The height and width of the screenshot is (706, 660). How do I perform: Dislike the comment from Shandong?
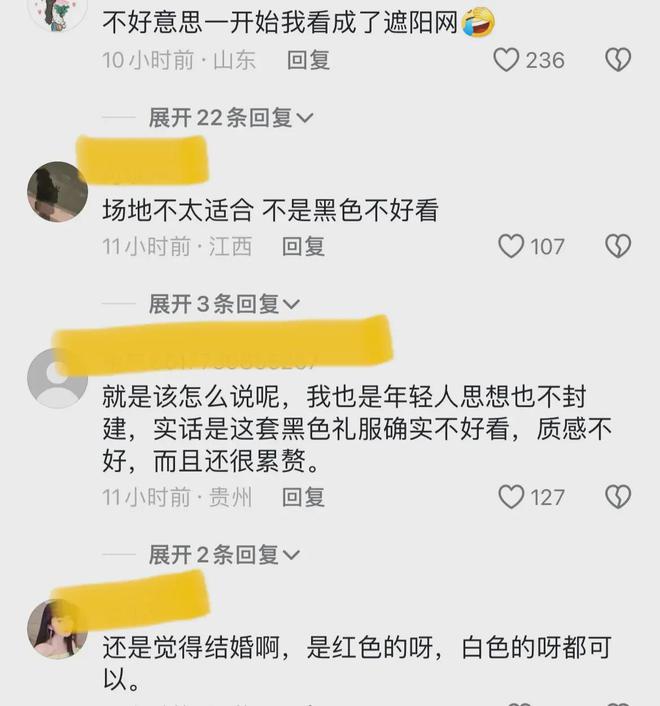[618, 60]
